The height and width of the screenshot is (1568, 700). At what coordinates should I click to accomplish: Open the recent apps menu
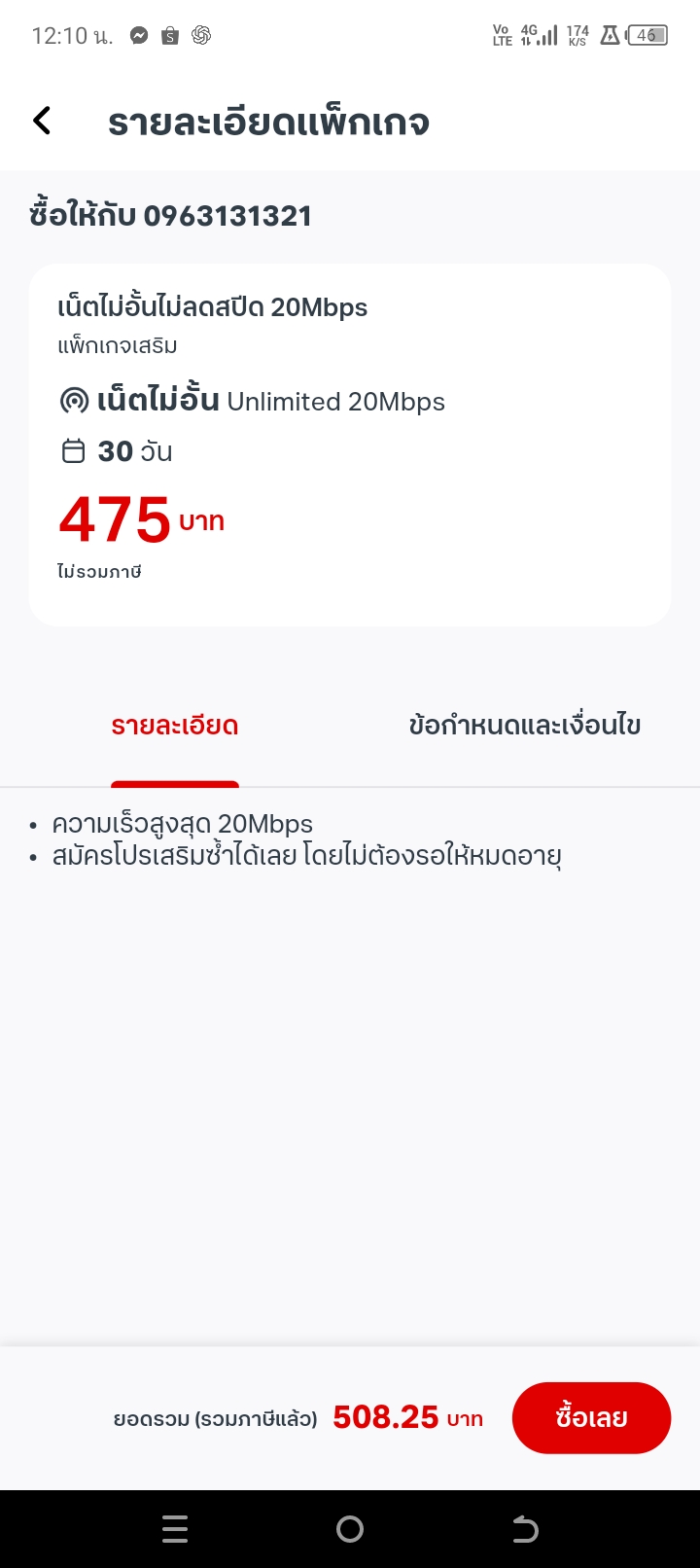tap(175, 1529)
